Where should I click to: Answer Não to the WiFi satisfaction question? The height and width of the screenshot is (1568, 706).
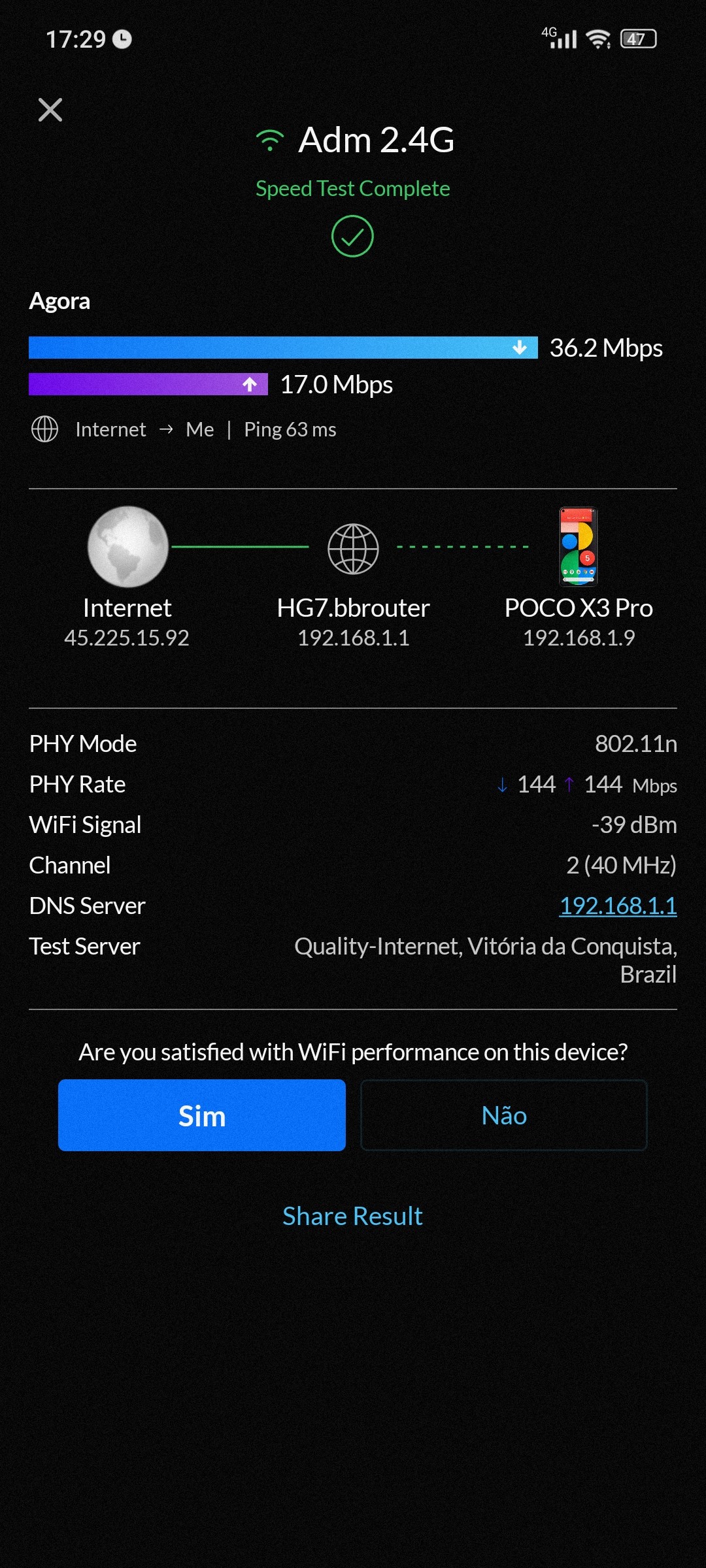point(503,1115)
